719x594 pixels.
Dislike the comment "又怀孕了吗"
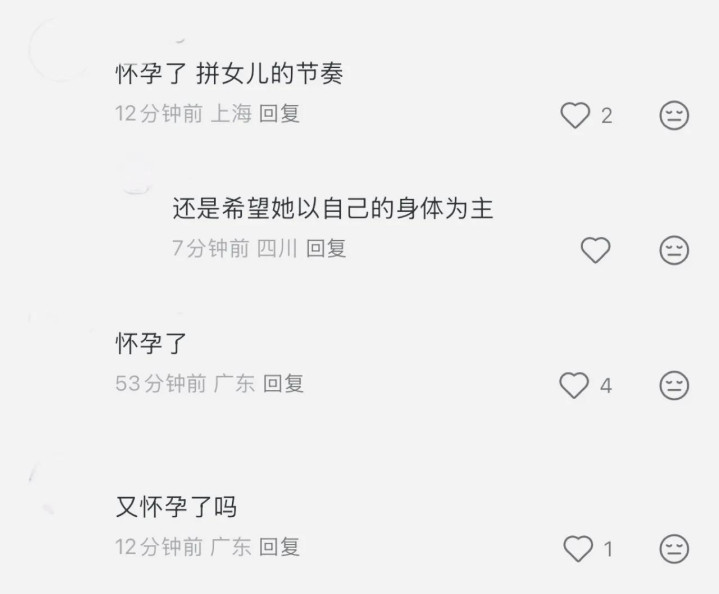pyautogui.click(x=675, y=548)
